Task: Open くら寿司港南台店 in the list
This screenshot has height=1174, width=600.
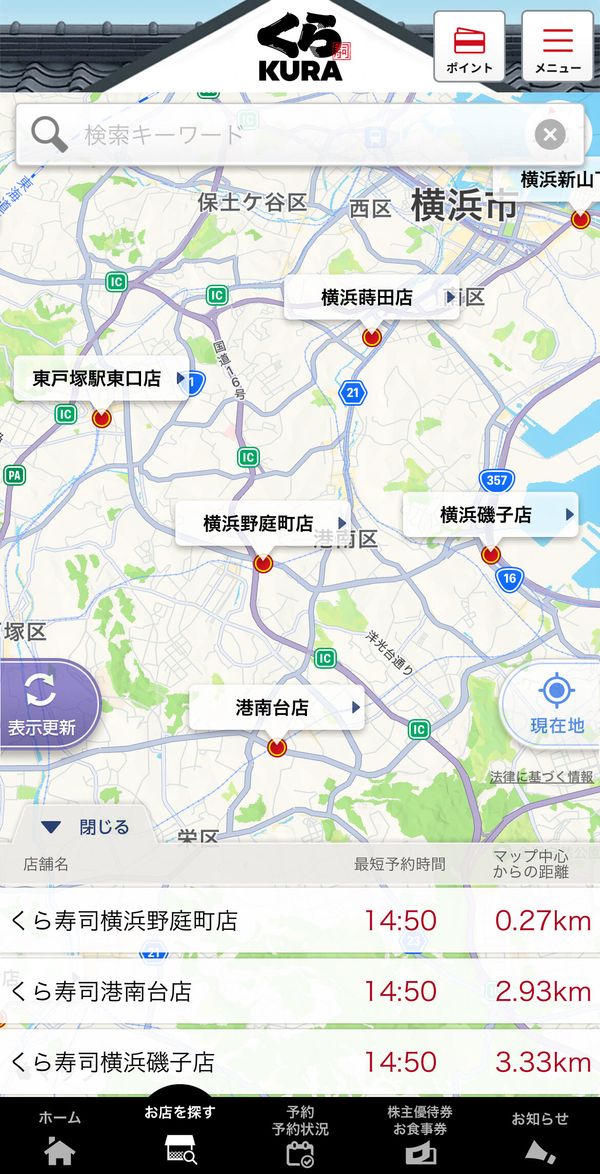Action: (x=300, y=991)
